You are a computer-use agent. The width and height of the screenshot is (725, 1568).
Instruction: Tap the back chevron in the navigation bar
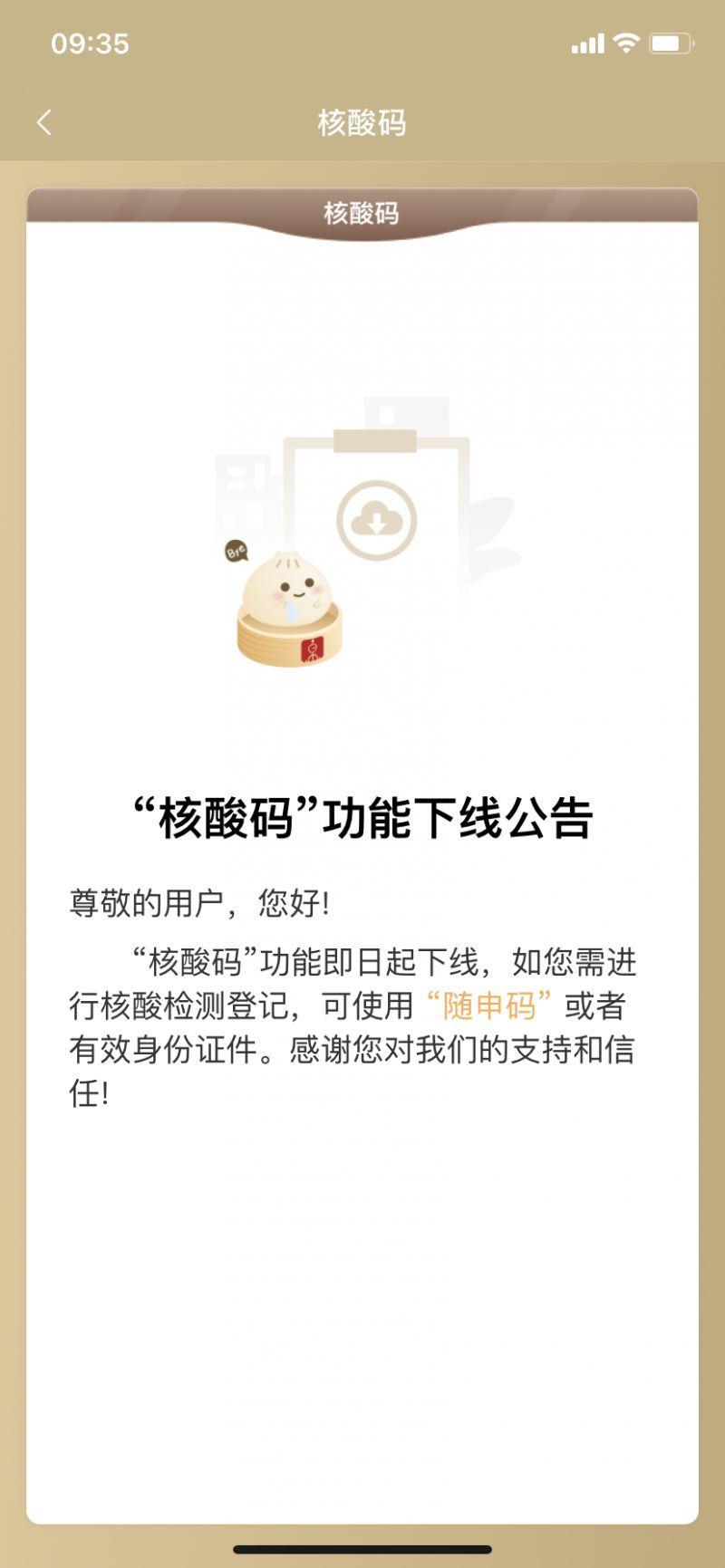pos(43,121)
